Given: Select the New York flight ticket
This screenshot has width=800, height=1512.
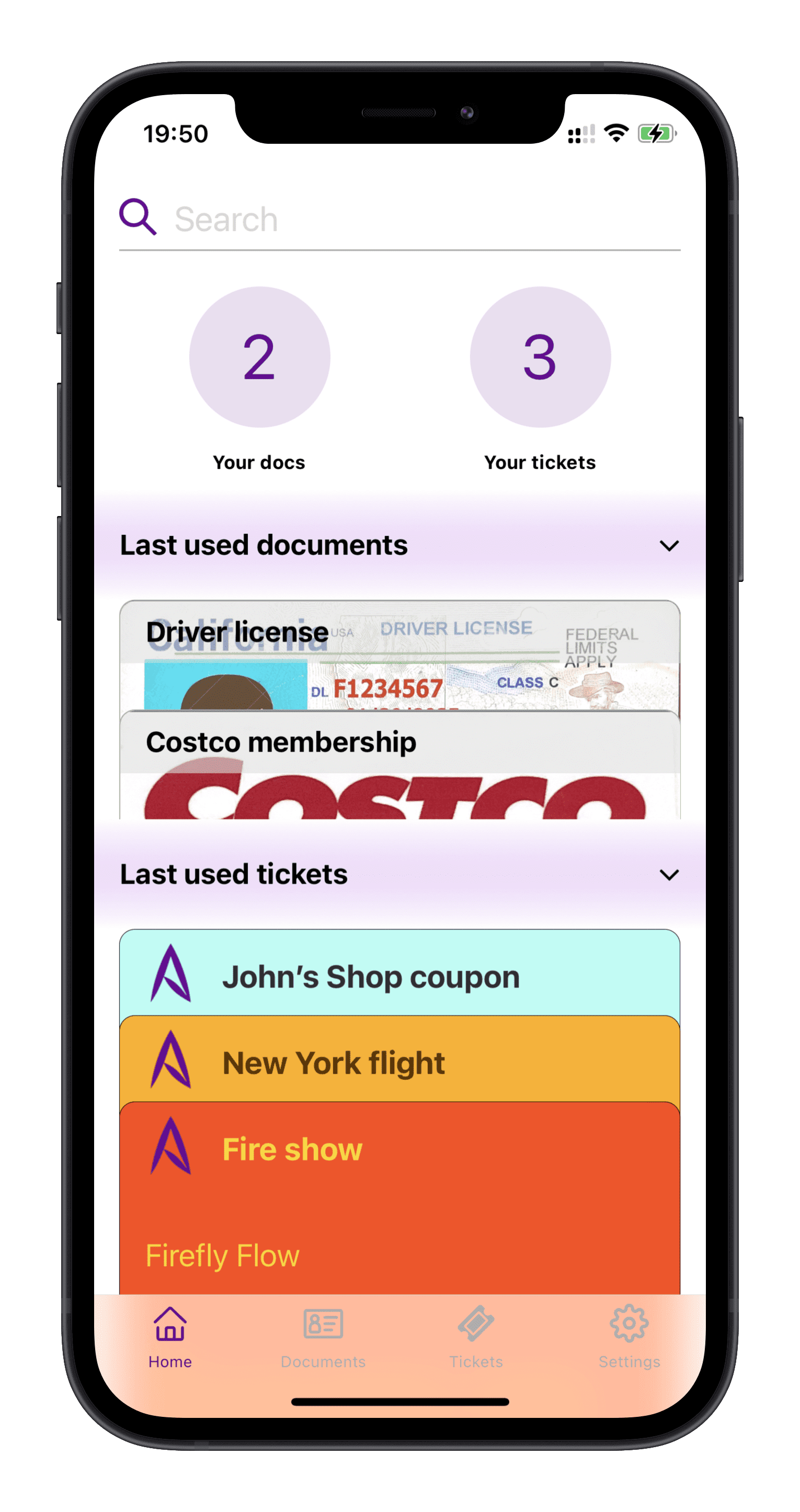Looking at the screenshot, I should click(x=399, y=1061).
